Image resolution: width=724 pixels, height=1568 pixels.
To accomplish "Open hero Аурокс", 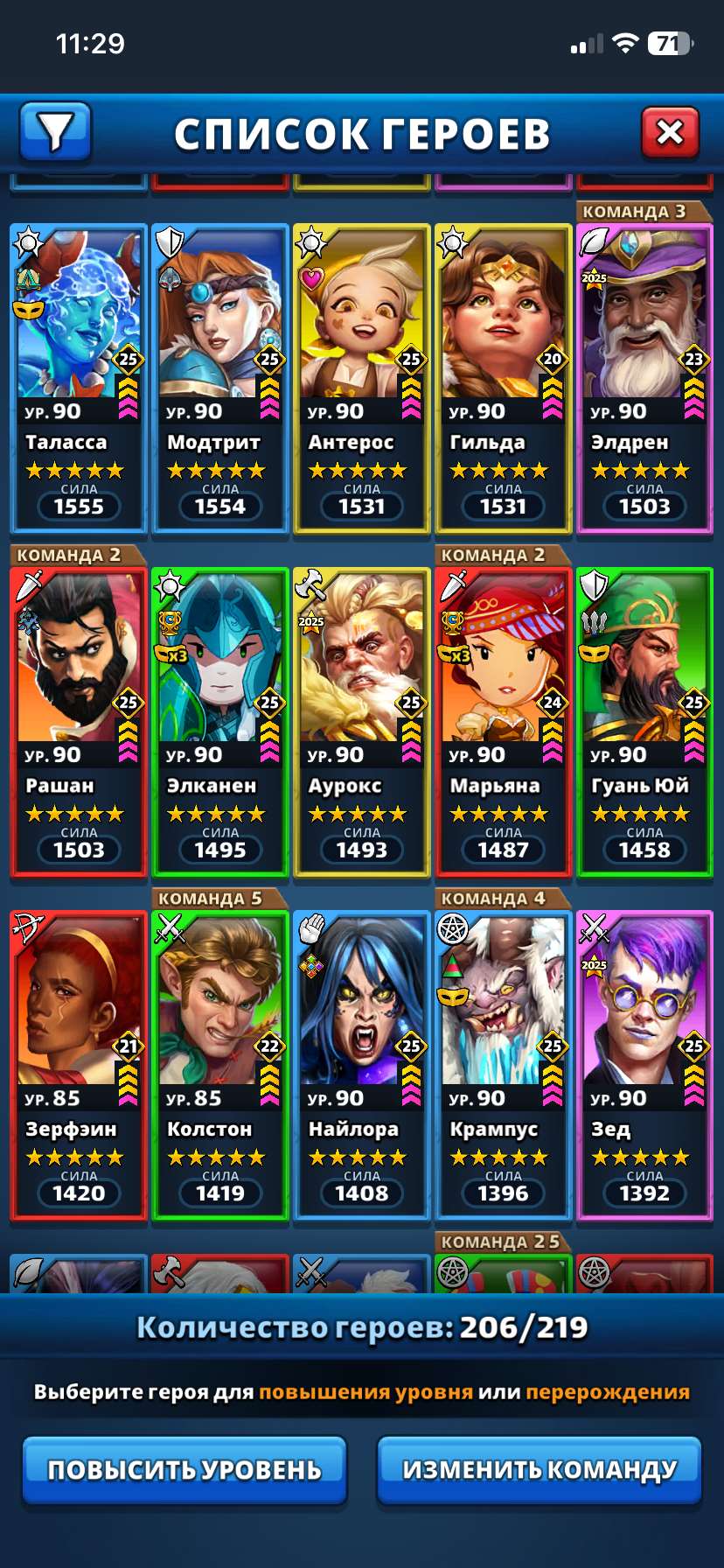I will [362, 722].
